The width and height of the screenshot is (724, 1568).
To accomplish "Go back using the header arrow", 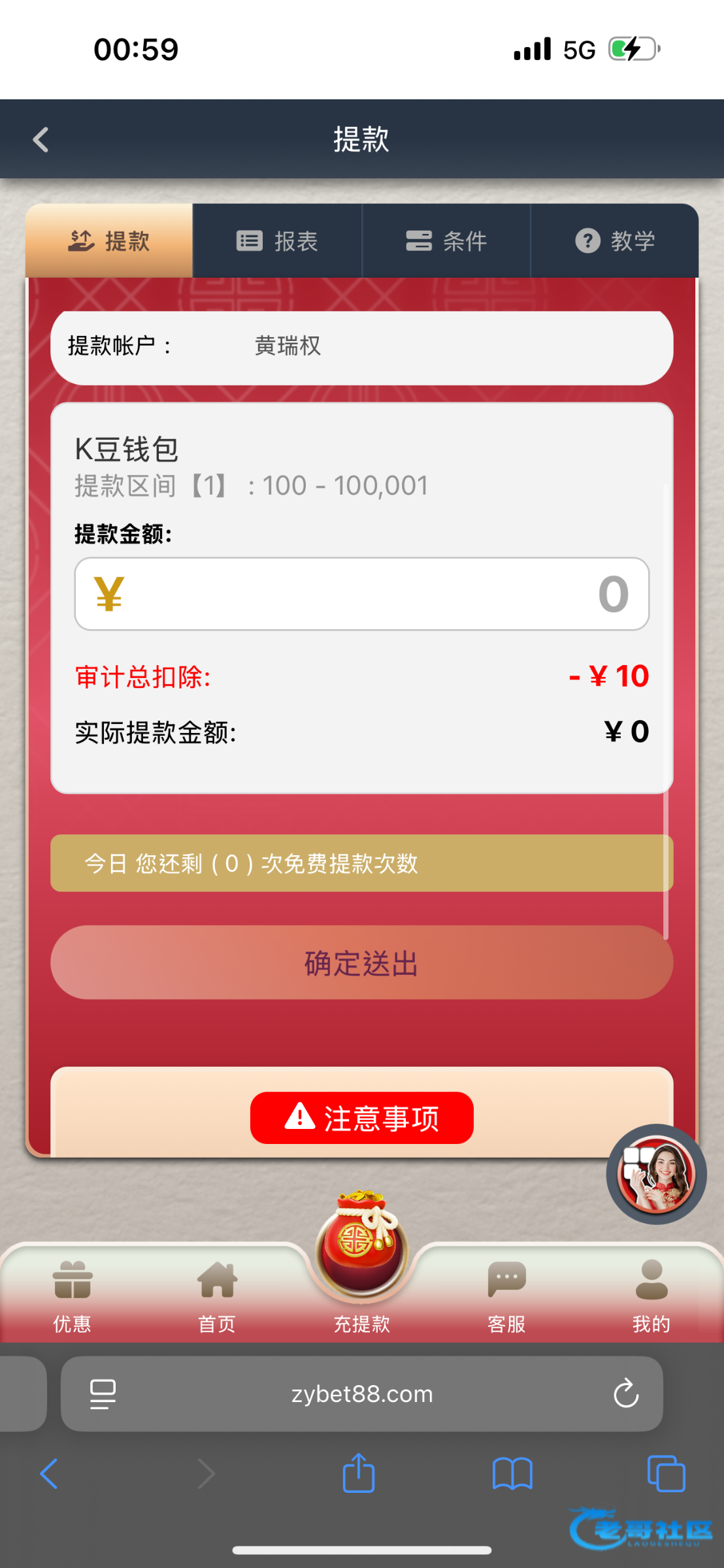I will [x=41, y=139].
